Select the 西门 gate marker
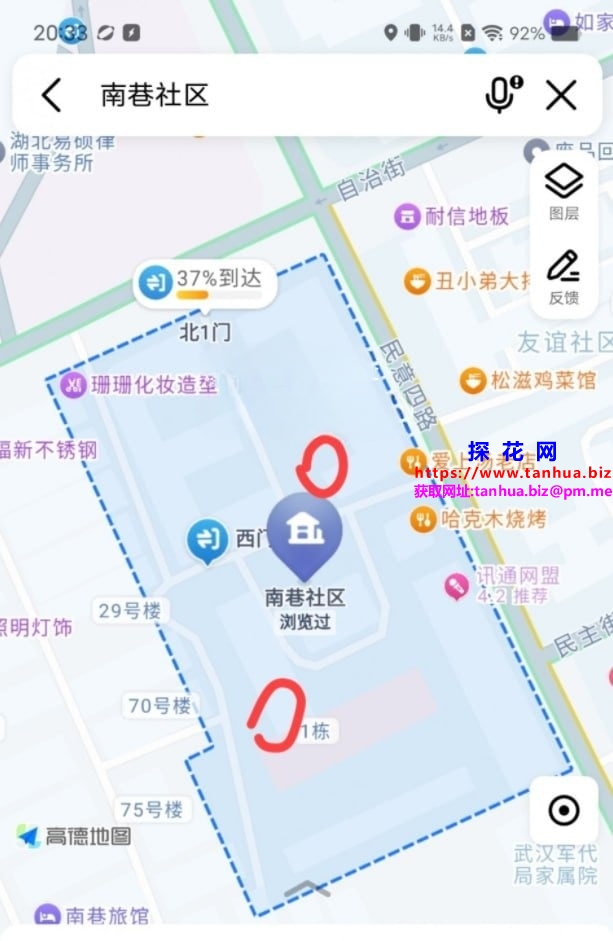 click(207, 540)
